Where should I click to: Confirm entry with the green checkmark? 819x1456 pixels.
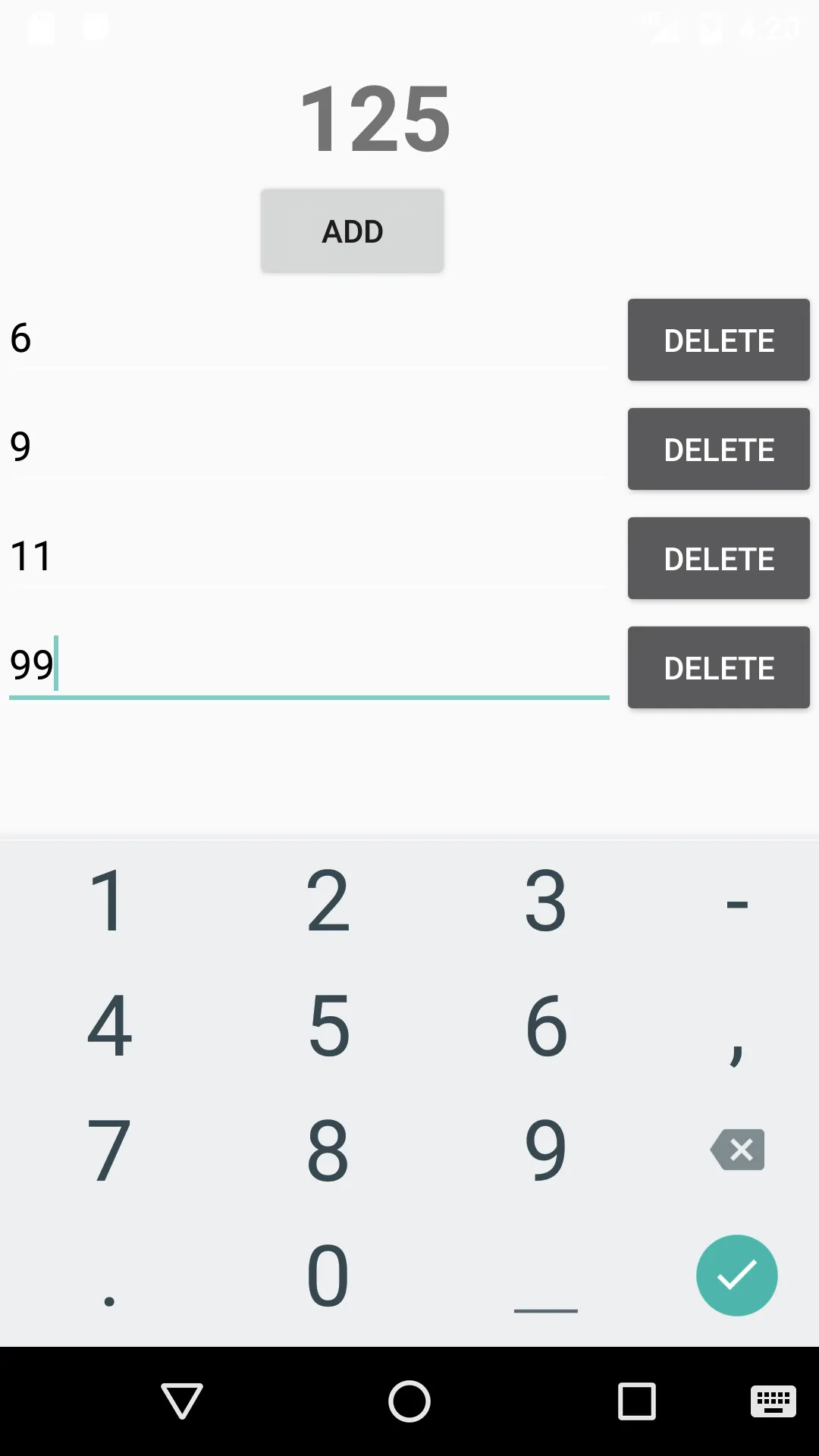click(x=737, y=1276)
